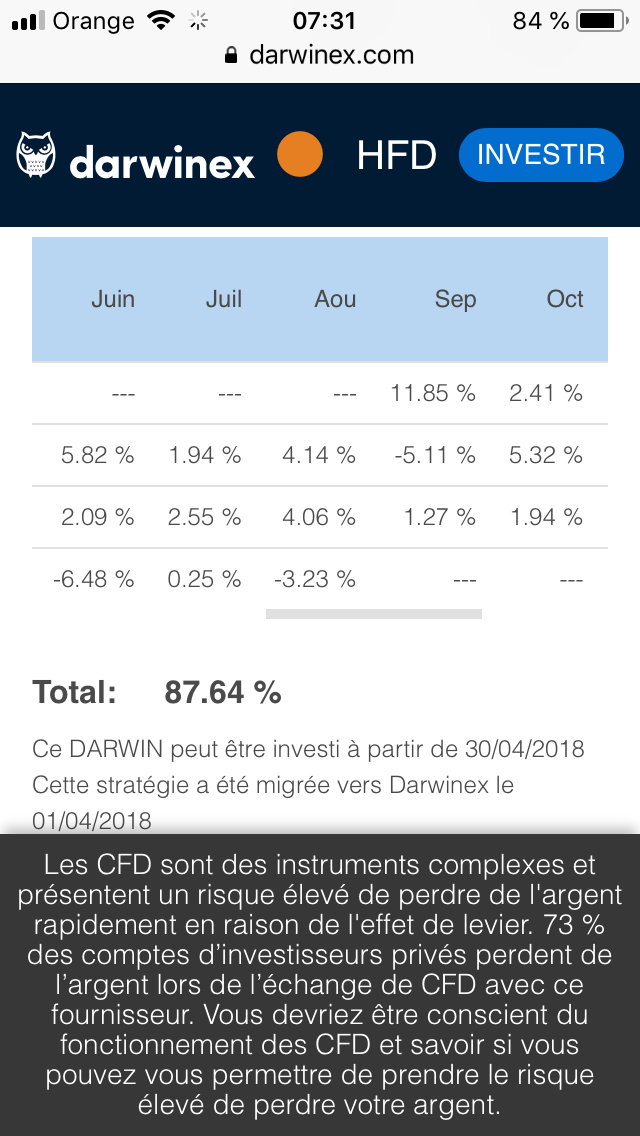Tap the darwinex.com address bar
Screen dimensions: 640x1136
click(320, 55)
